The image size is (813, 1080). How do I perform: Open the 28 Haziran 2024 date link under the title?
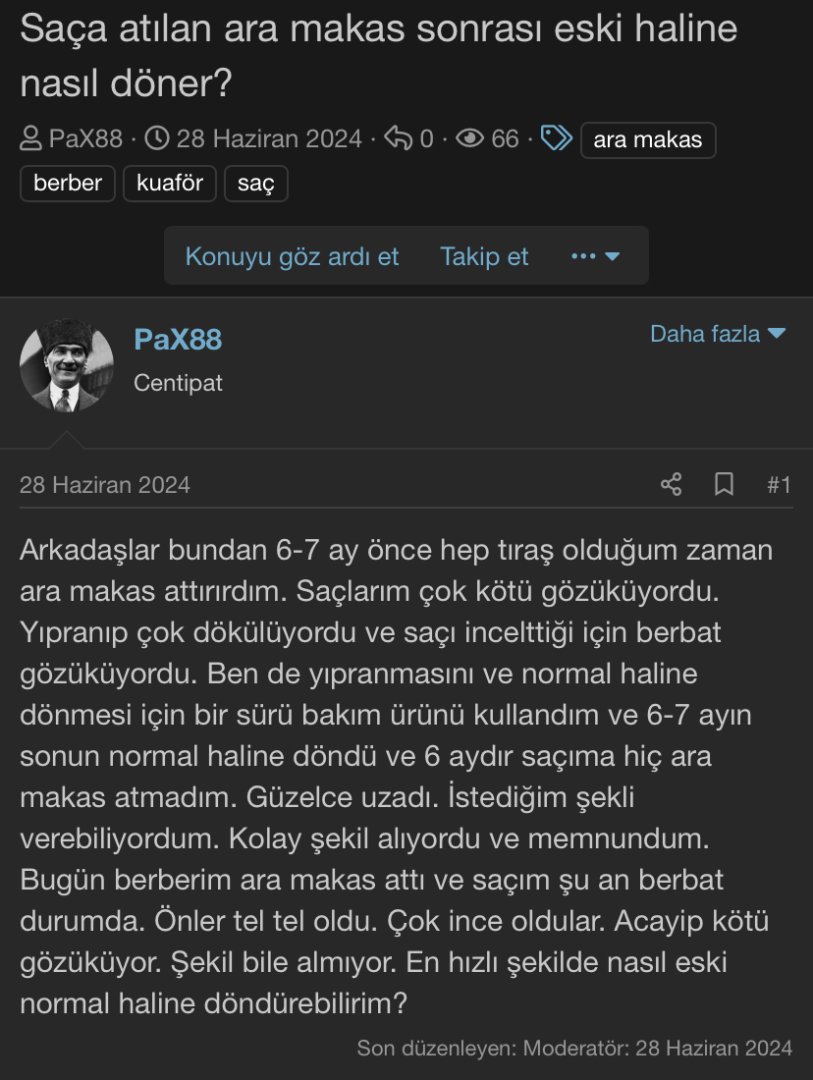tap(268, 139)
